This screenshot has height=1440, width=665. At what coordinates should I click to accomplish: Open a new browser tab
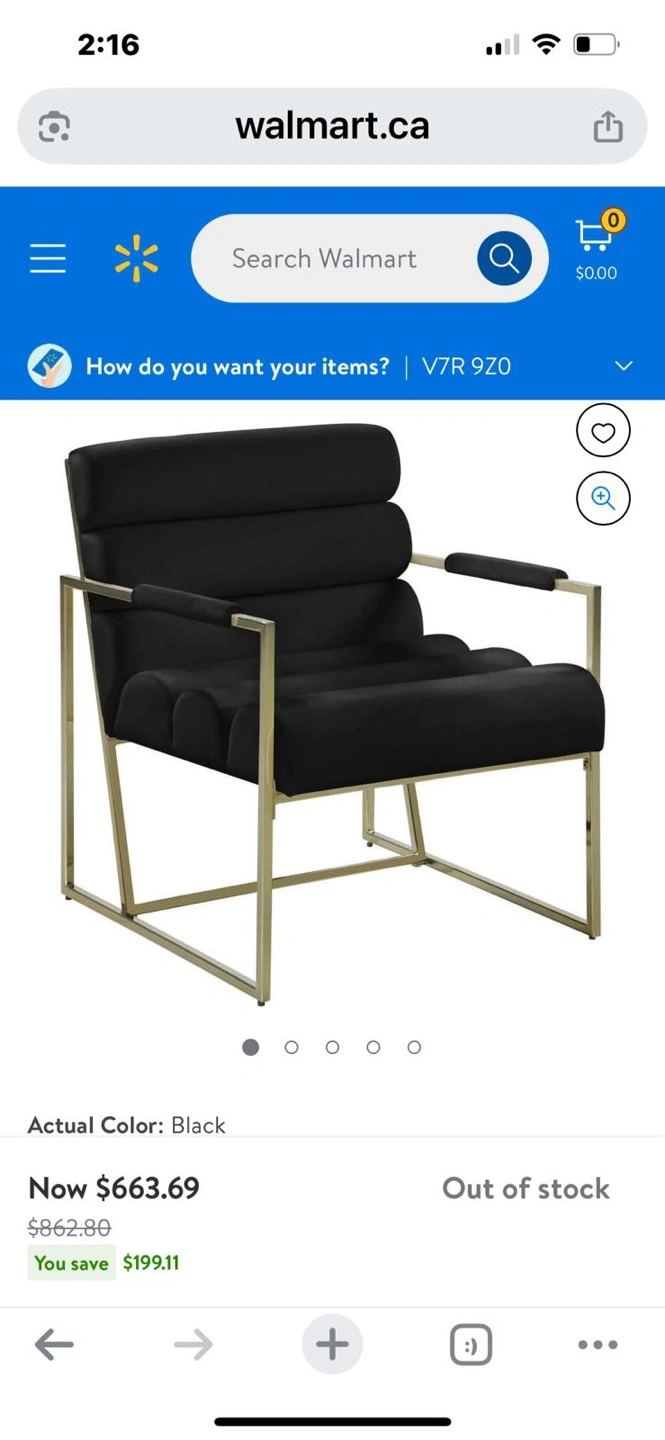[x=332, y=1345]
